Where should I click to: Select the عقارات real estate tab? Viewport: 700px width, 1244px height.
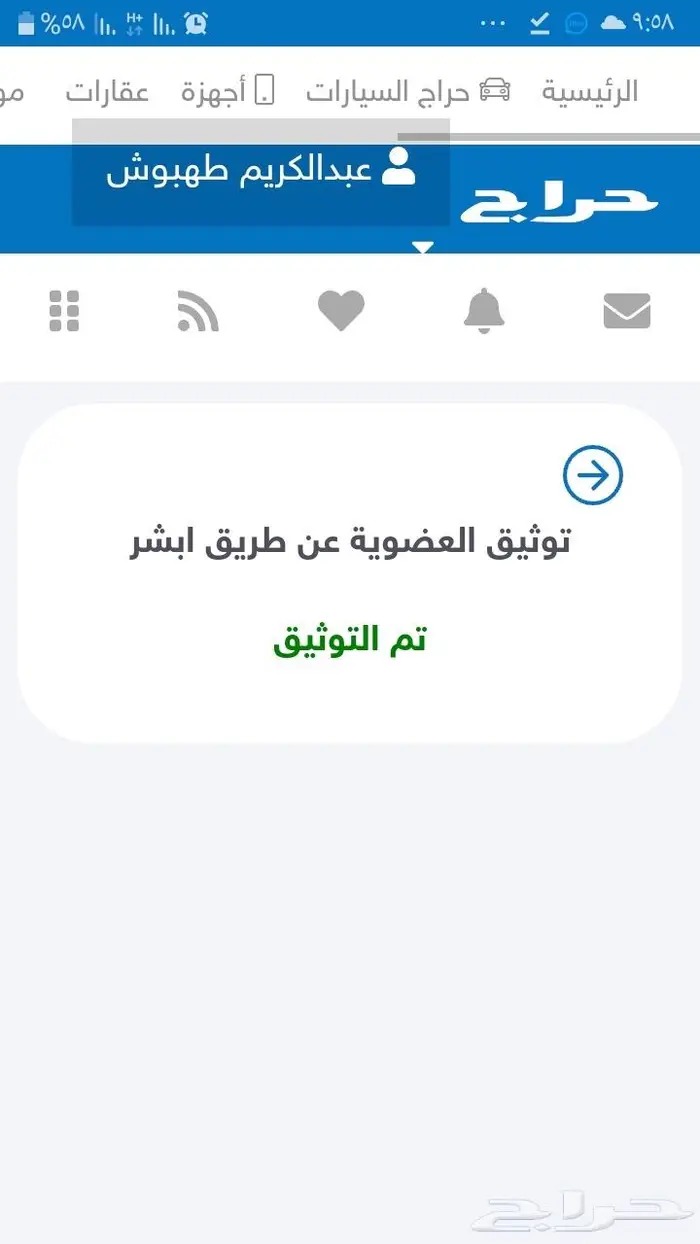click(107, 93)
